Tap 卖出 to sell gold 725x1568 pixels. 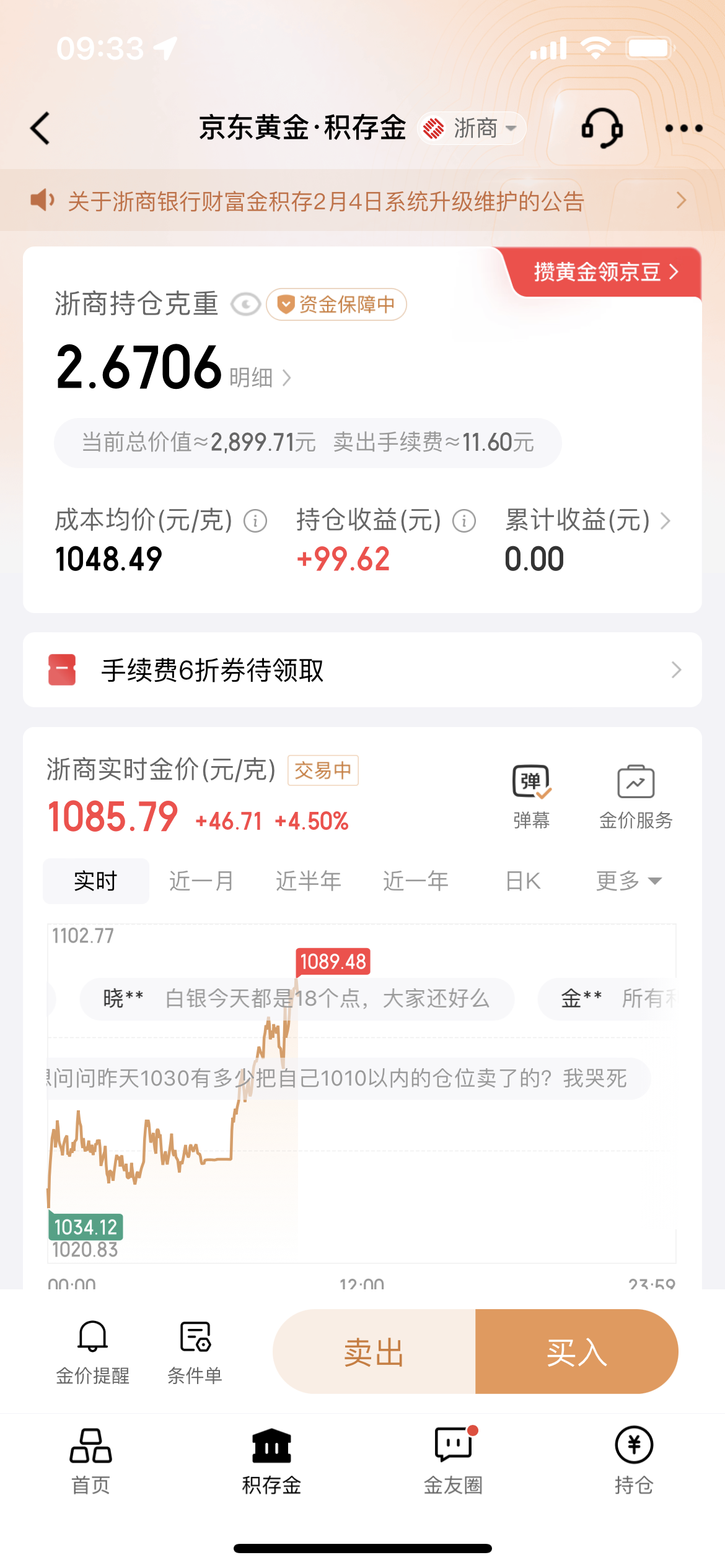pos(374,1351)
